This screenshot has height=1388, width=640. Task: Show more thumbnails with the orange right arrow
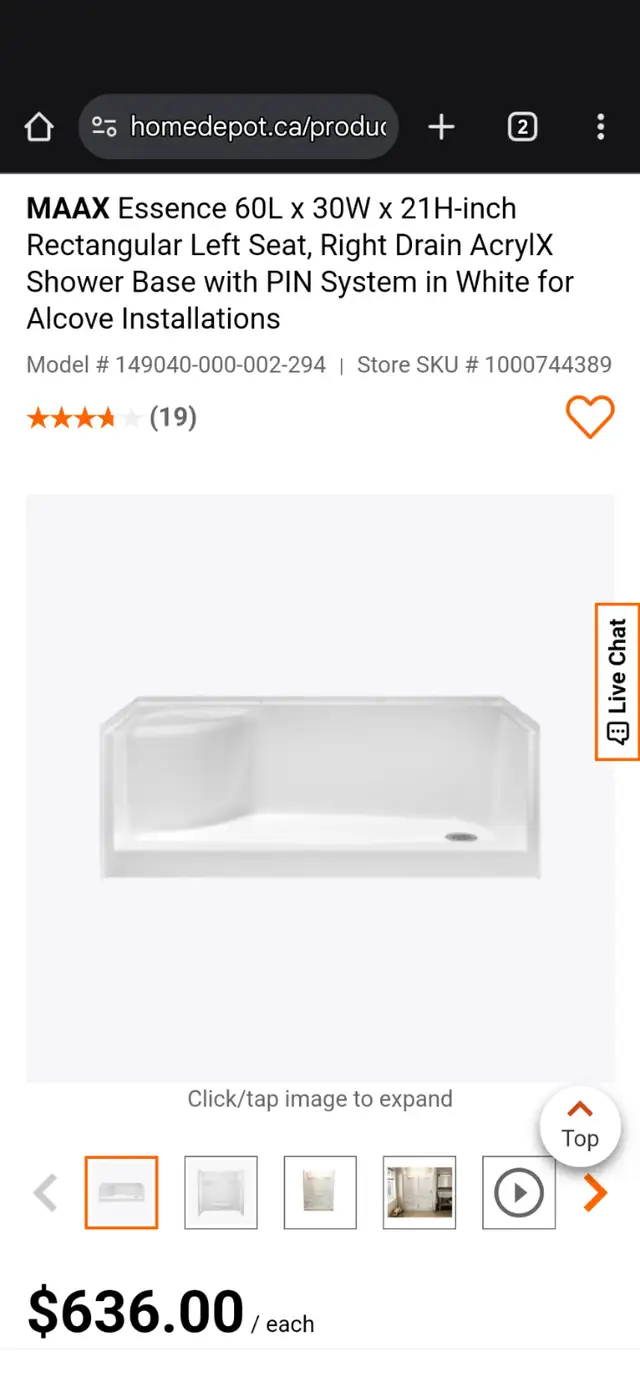point(595,1192)
